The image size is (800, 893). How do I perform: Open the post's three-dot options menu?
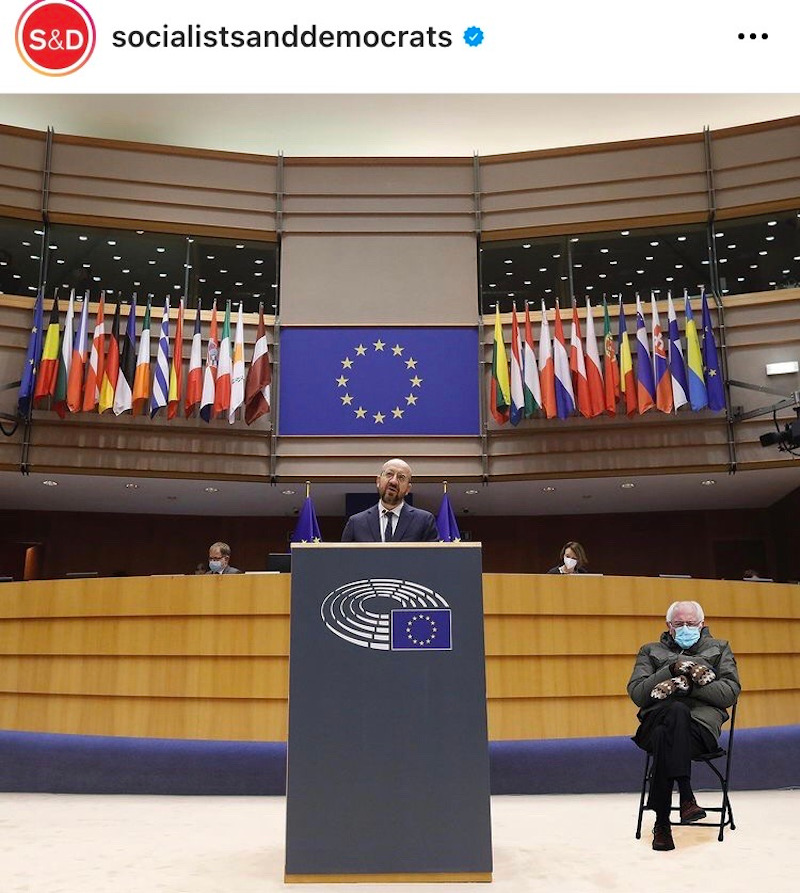point(752,37)
